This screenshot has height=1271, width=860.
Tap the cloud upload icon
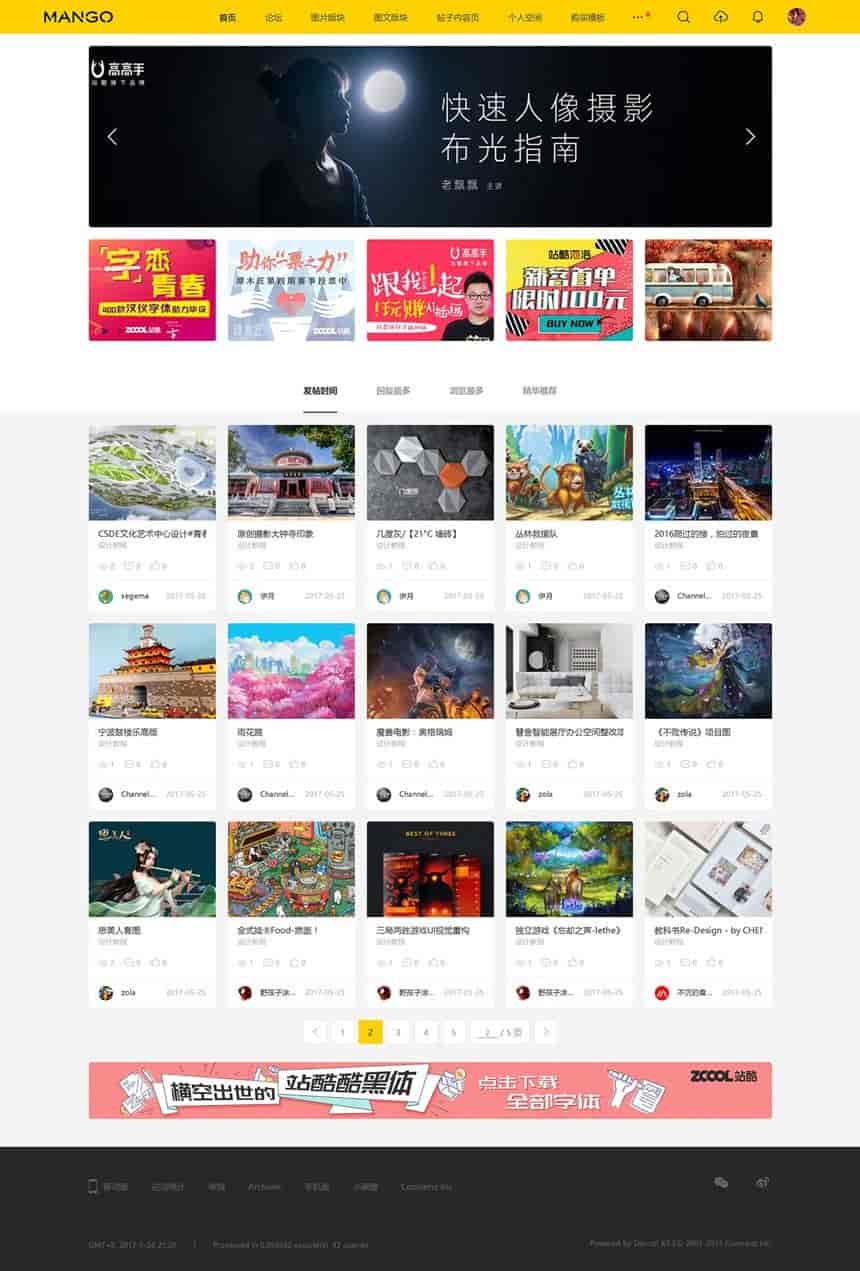coord(721,17)
